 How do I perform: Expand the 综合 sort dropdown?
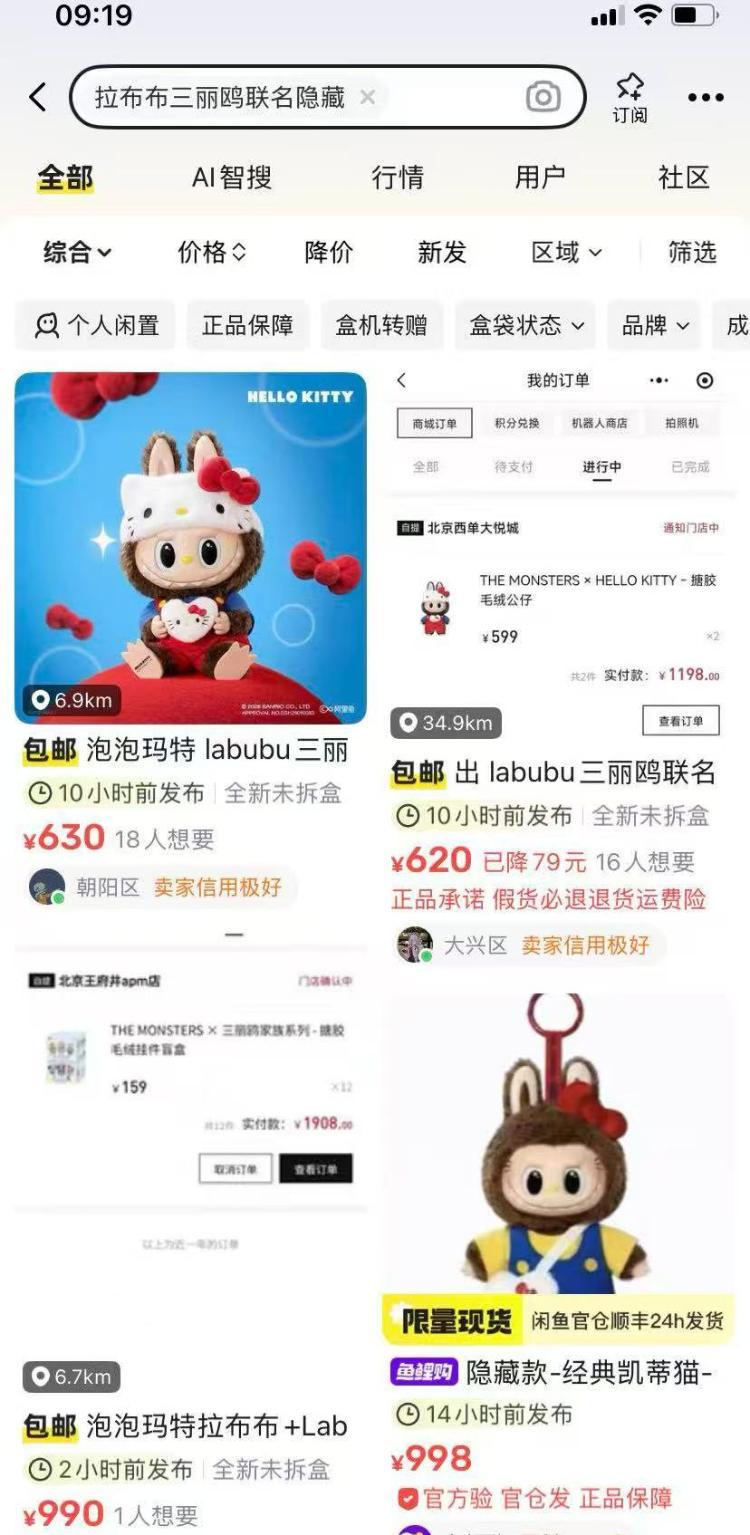[x=77, y=252]
